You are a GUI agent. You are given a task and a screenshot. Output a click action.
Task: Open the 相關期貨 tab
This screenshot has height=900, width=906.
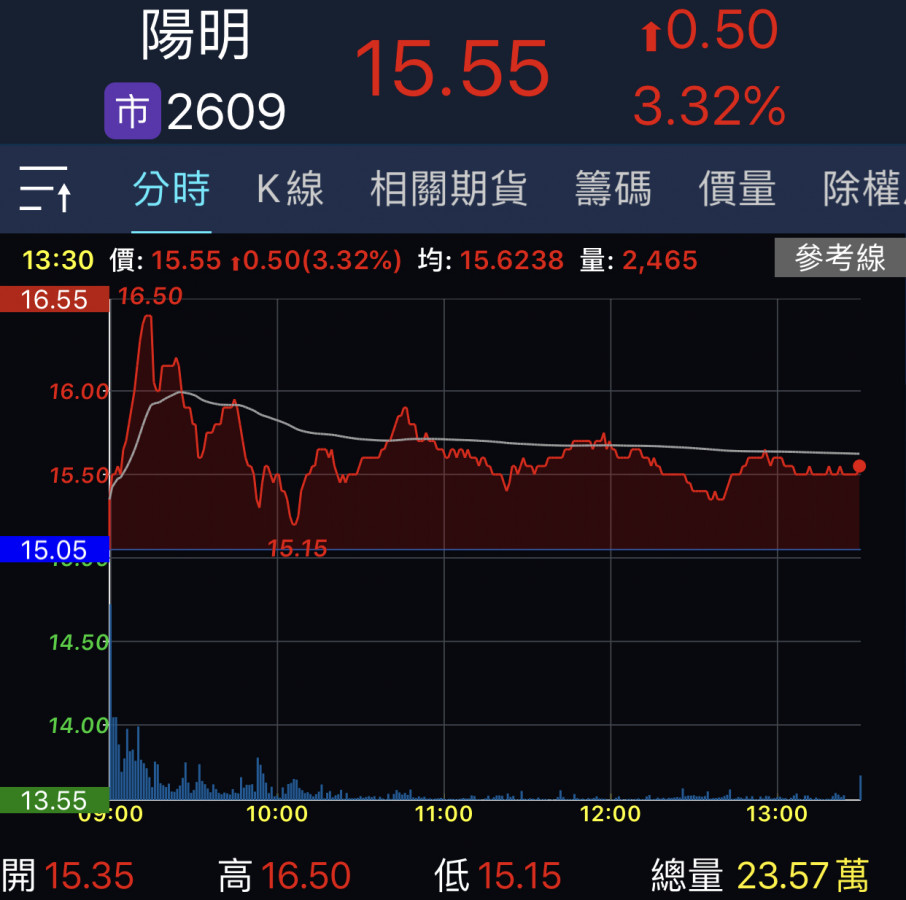coord(448,189)
